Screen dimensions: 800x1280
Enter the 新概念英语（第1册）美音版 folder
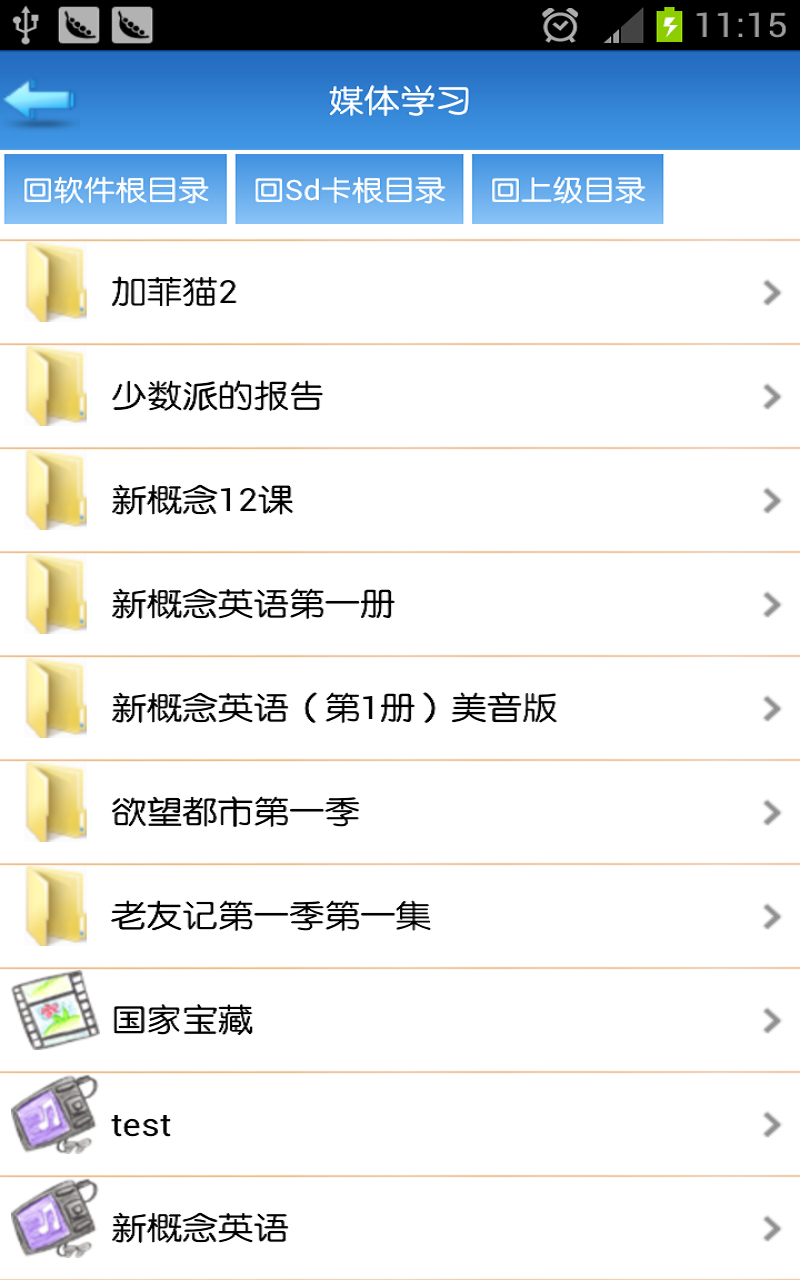point(400,708)
